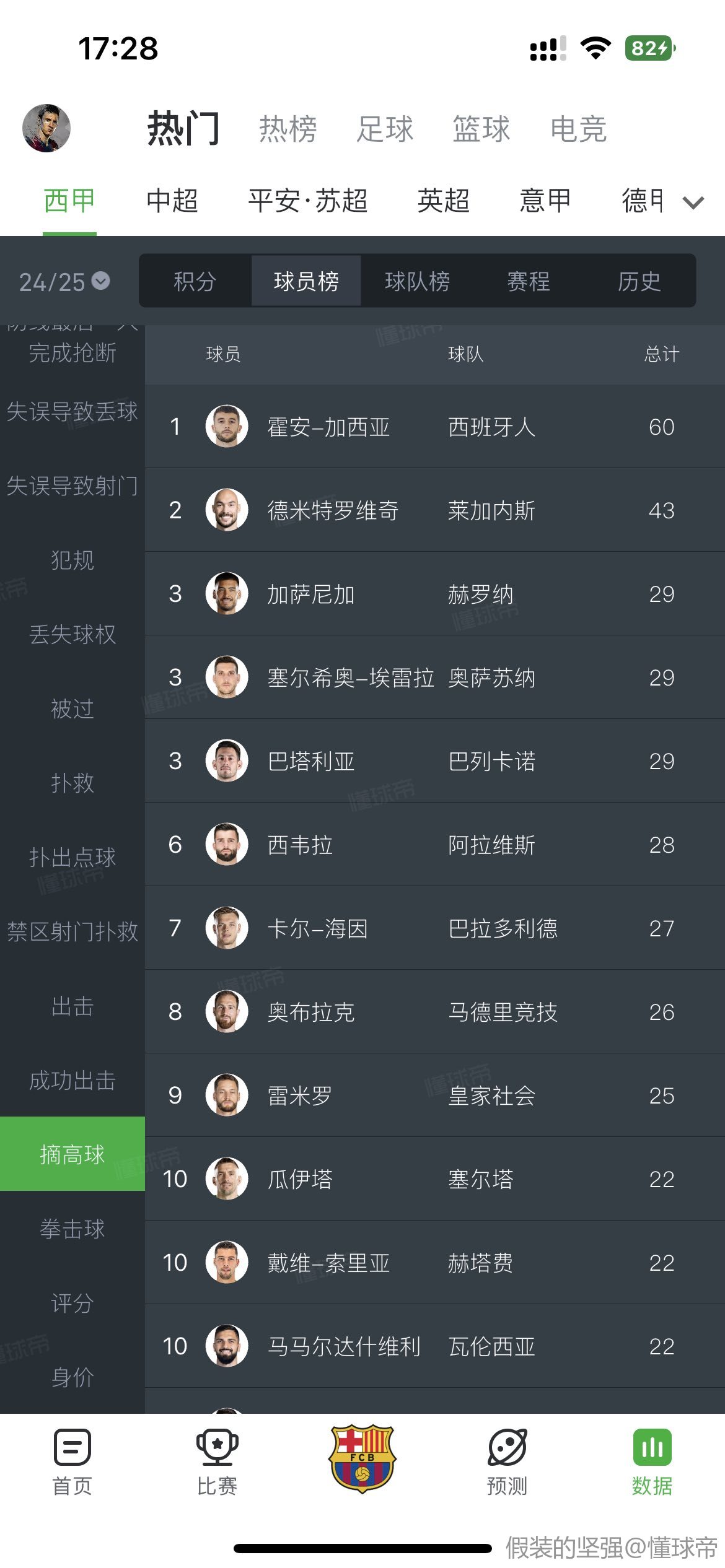This screenshot has width=725, height=1568.
Task: Switch to the 积分 segment
Action: coord(195,281)
